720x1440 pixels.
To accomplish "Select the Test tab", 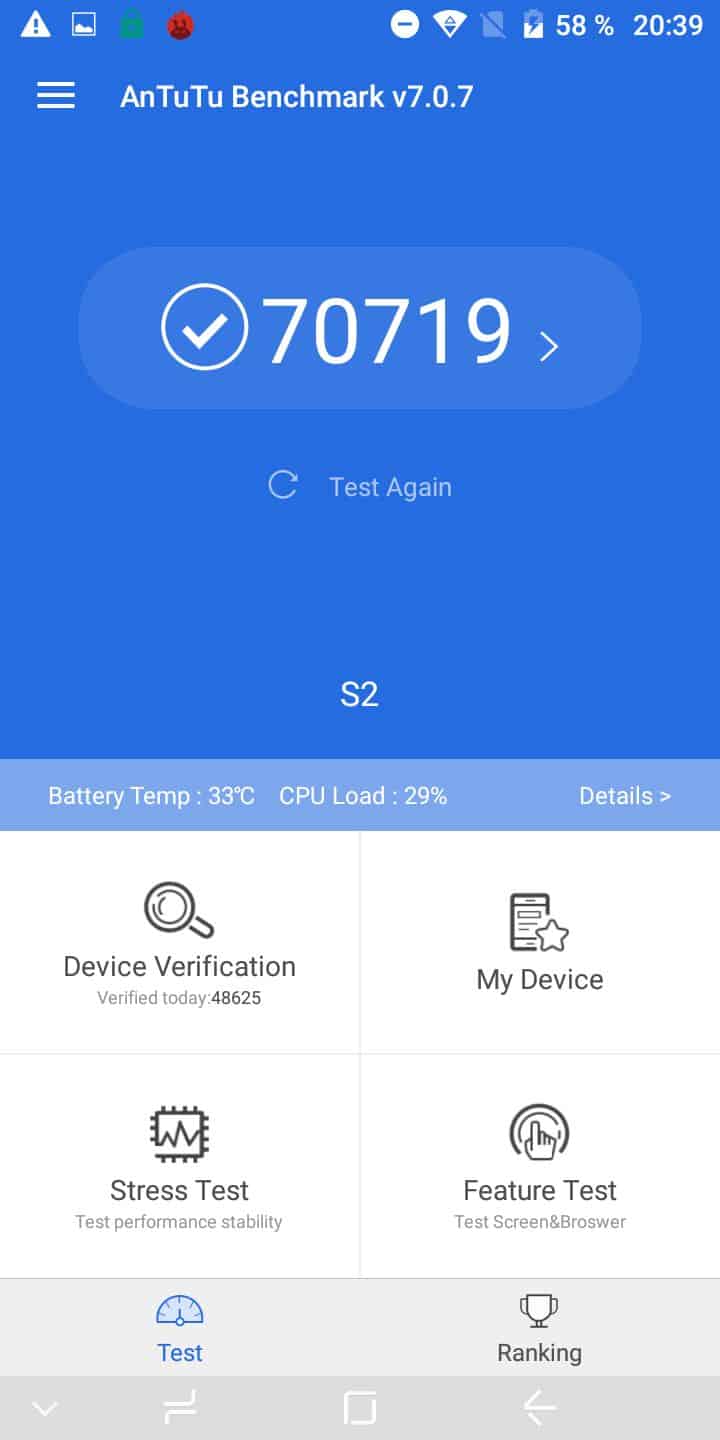I will 180,1328.
